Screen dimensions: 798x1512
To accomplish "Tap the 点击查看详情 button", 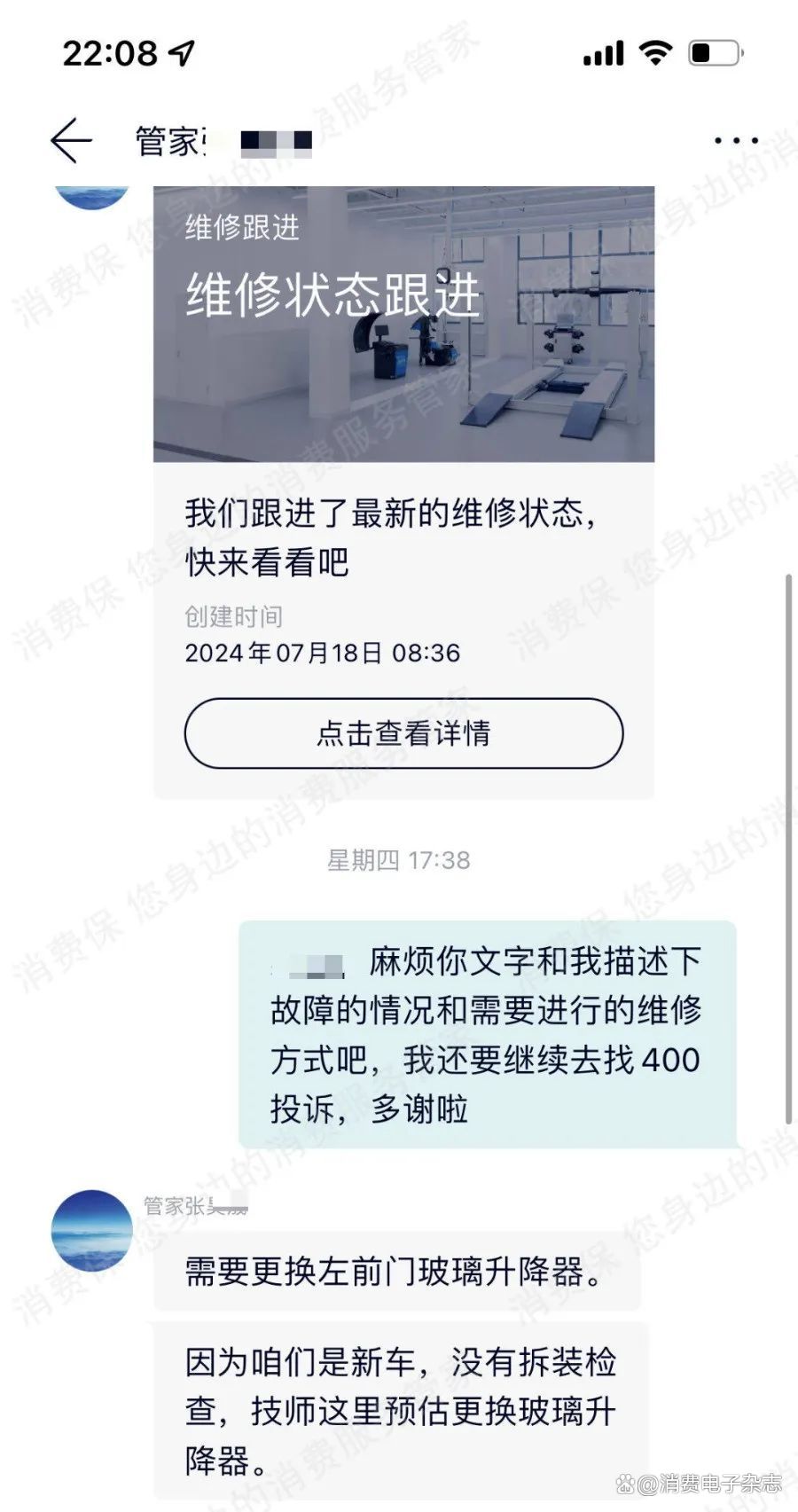I will click(403, 733).
